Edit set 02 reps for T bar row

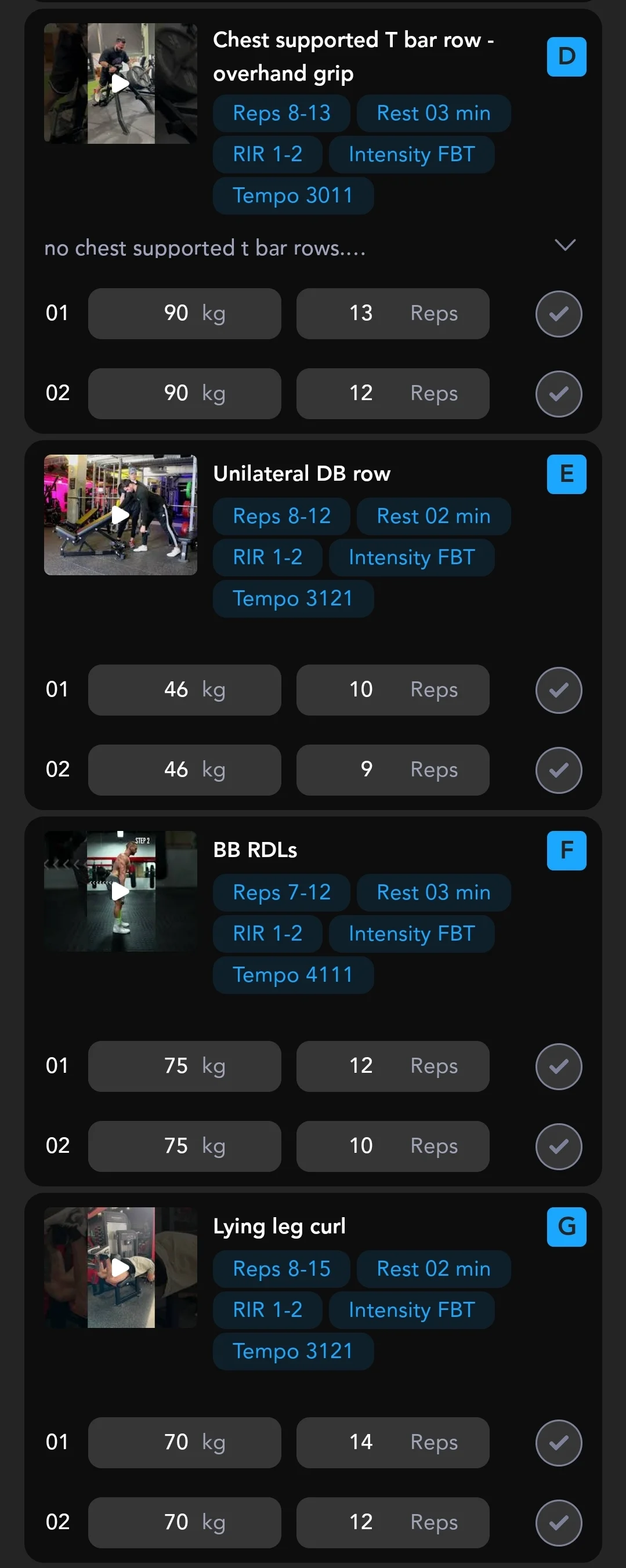pyautogui.click(x=393, y=393)
